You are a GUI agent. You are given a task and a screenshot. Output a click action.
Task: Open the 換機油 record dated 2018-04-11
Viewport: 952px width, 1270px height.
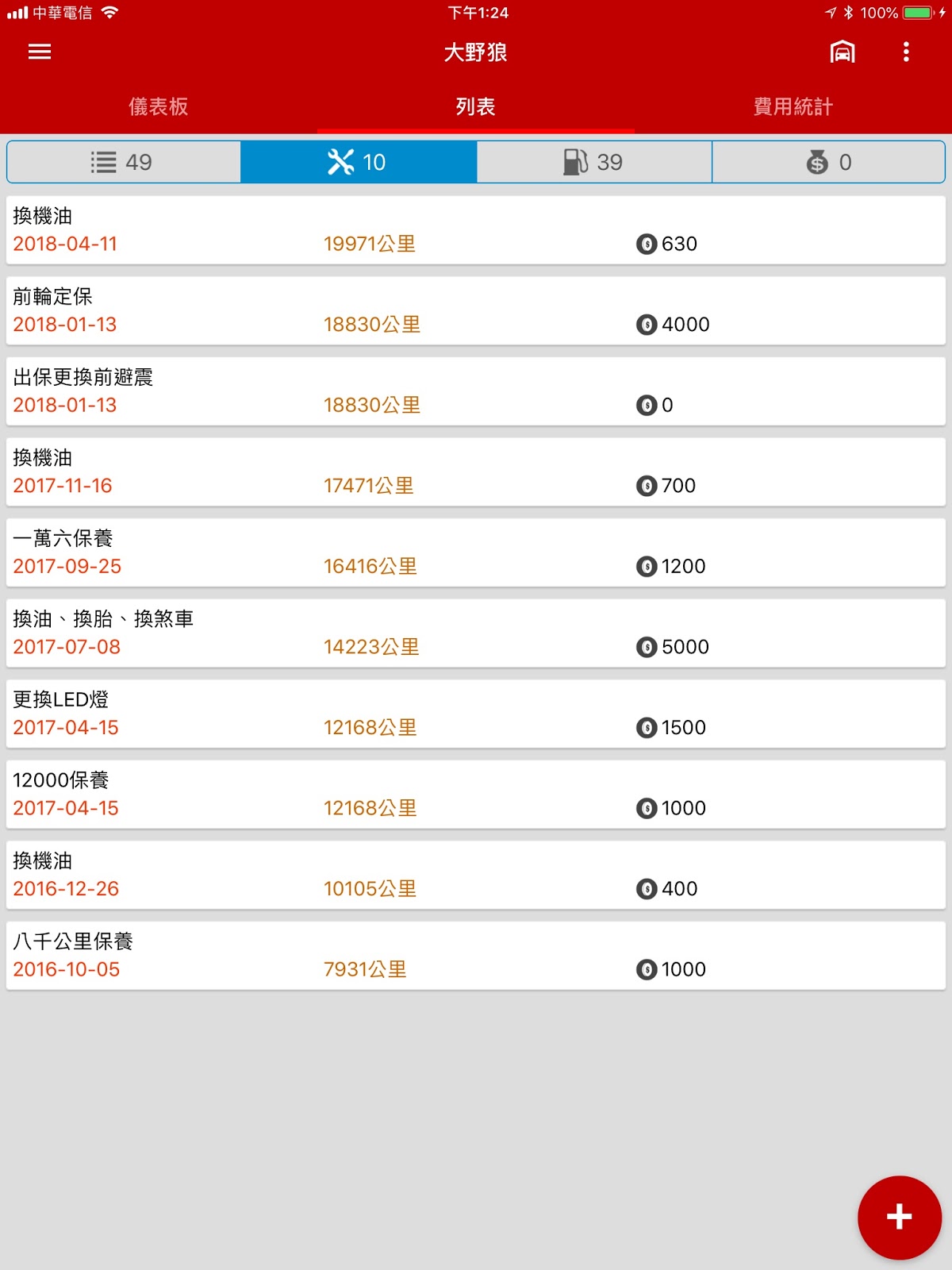(476, 230)
